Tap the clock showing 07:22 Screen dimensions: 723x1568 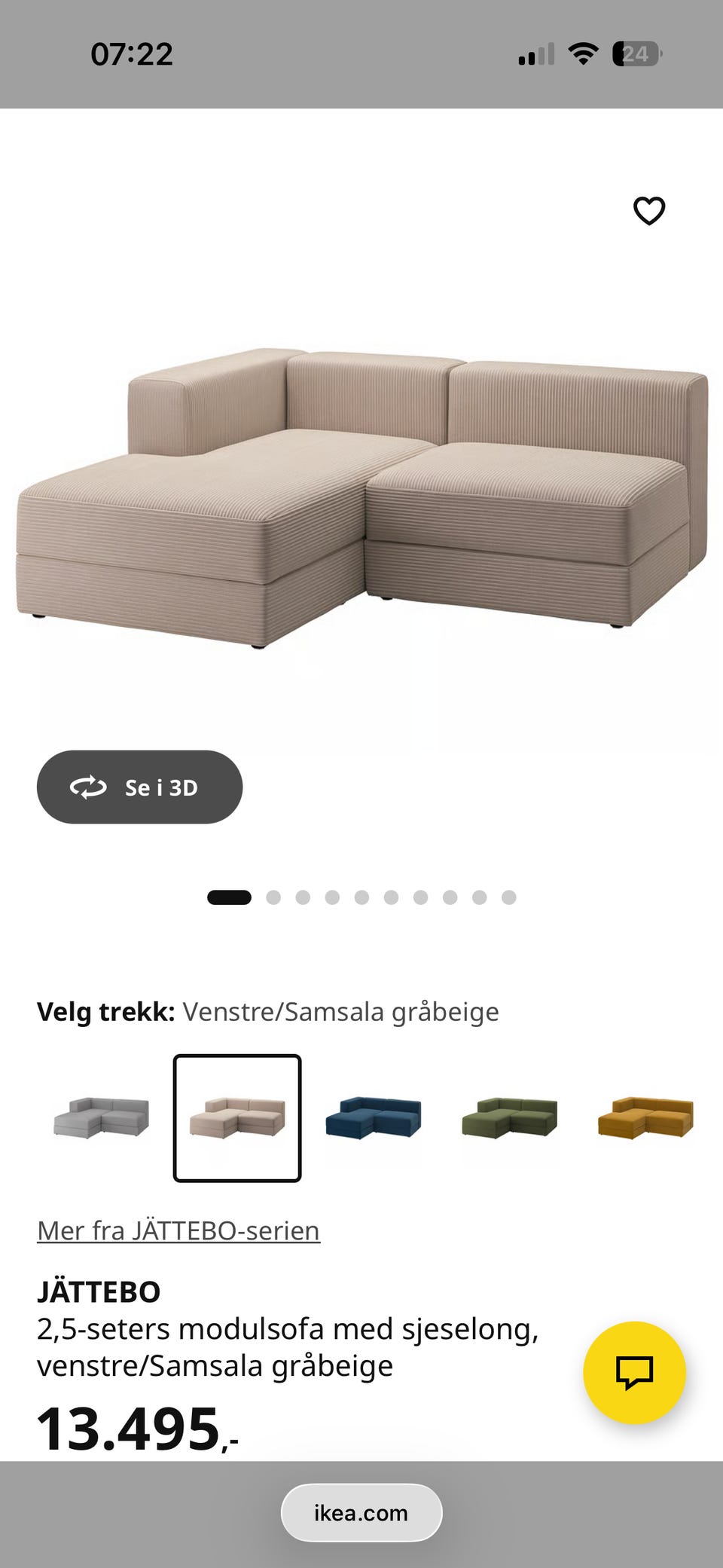(x=133, y=53)
